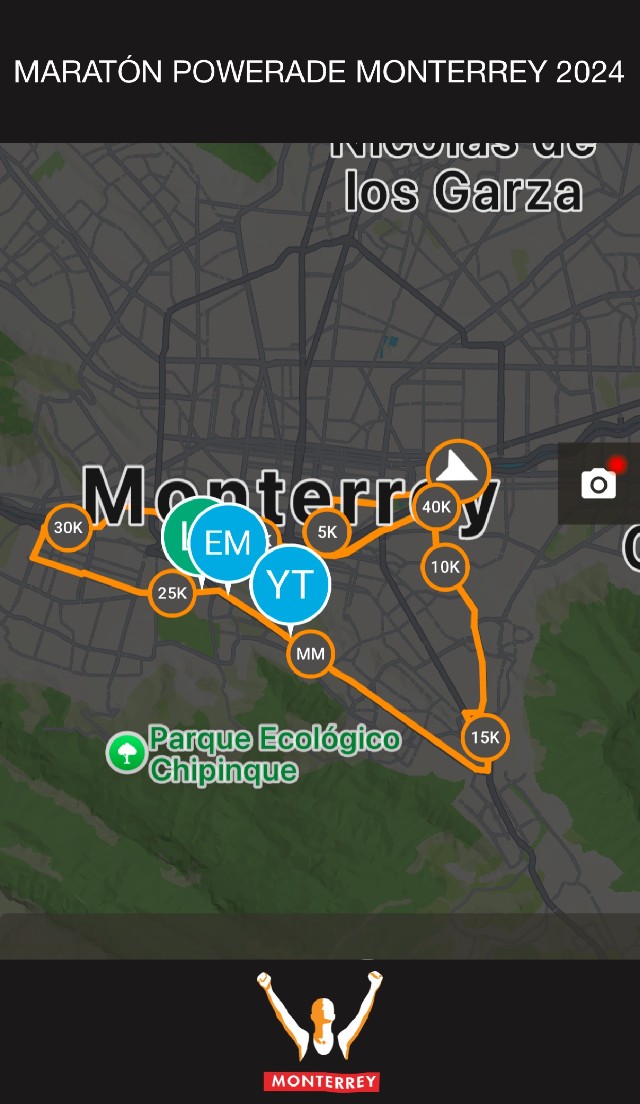
Task: Tap the MM halfway marker on the route
Action: (310, 654)
